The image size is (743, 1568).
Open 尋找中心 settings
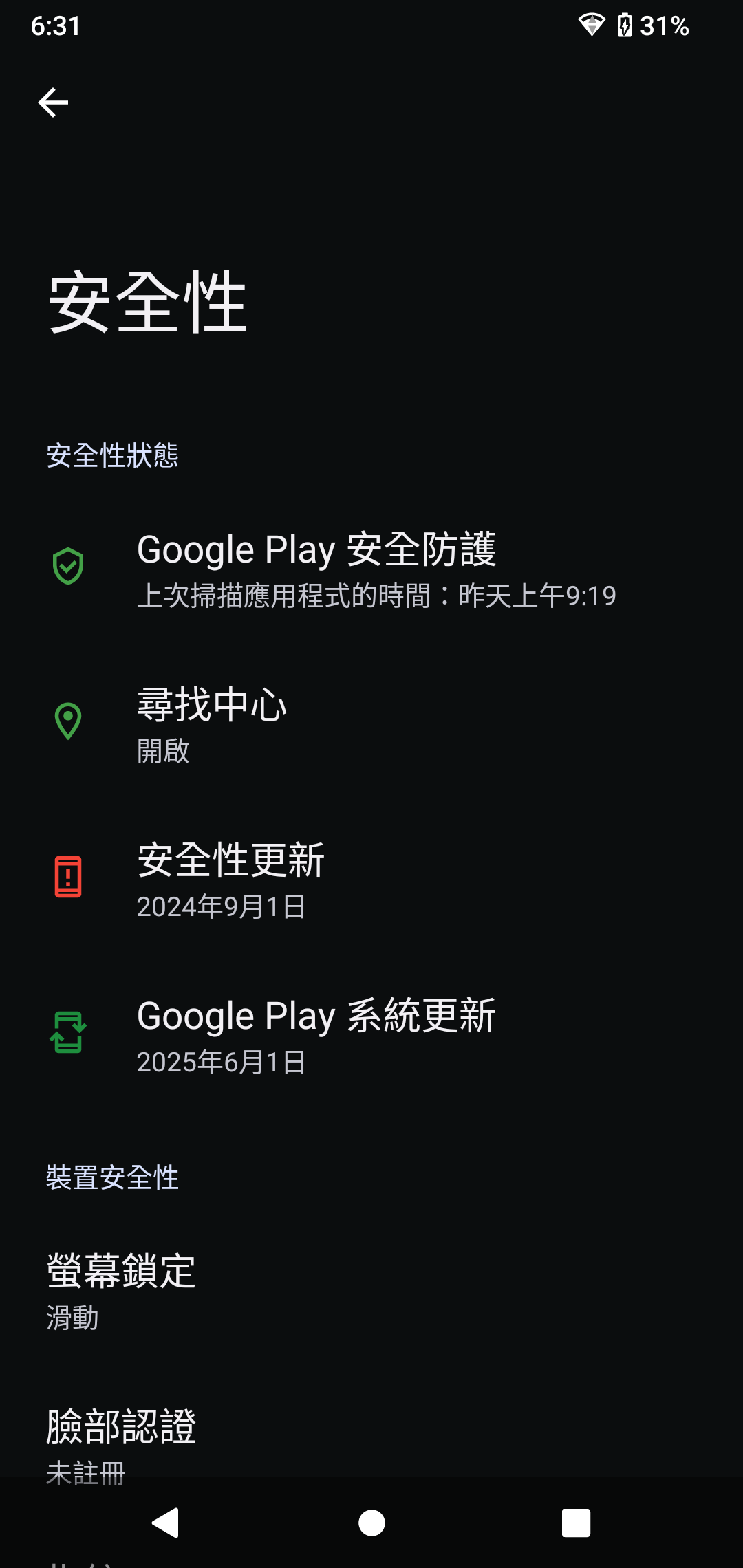371,723
